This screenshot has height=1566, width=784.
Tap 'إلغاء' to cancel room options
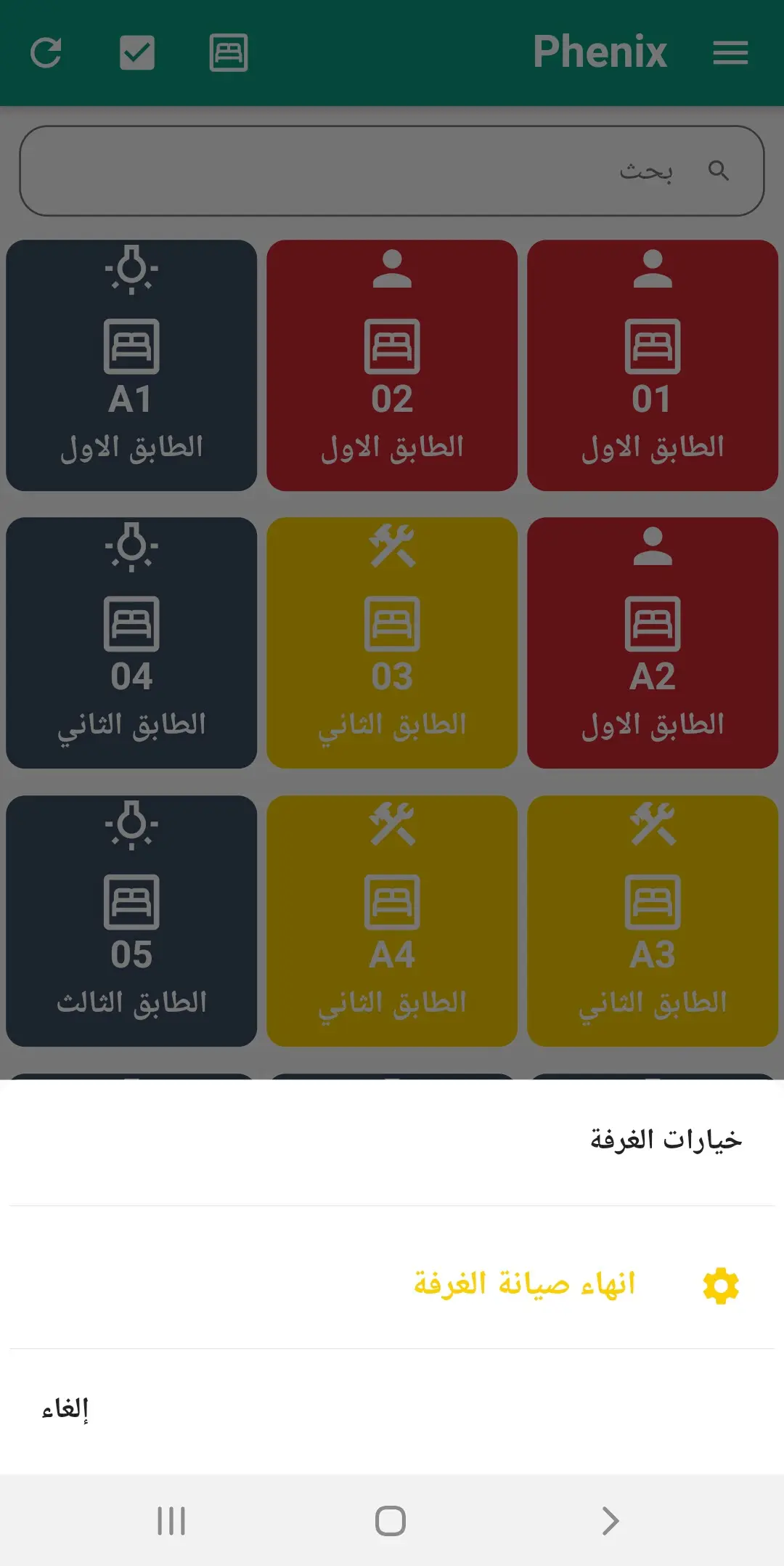point(65,1409)
